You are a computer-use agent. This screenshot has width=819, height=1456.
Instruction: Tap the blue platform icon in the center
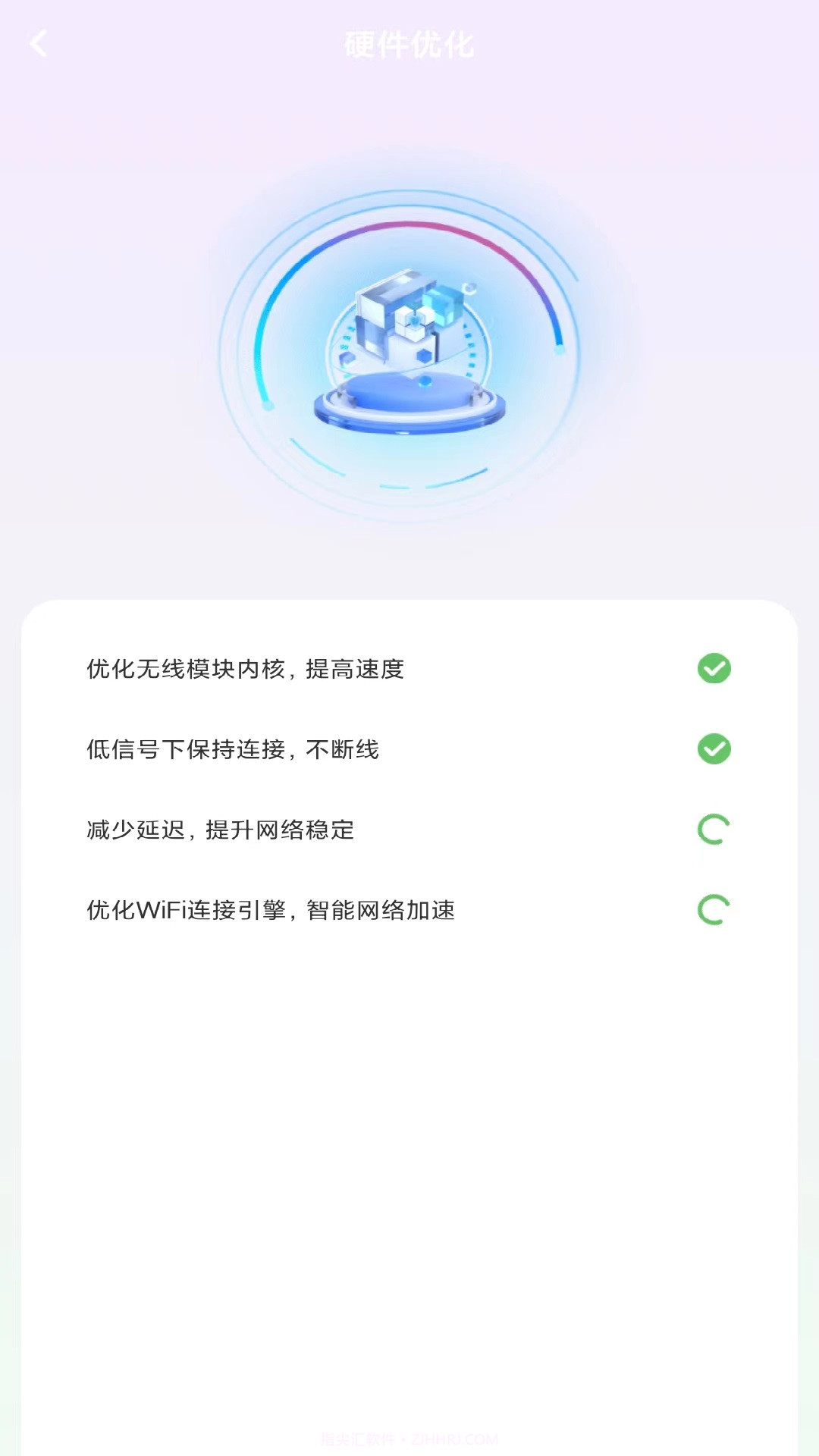click(409, 402)
